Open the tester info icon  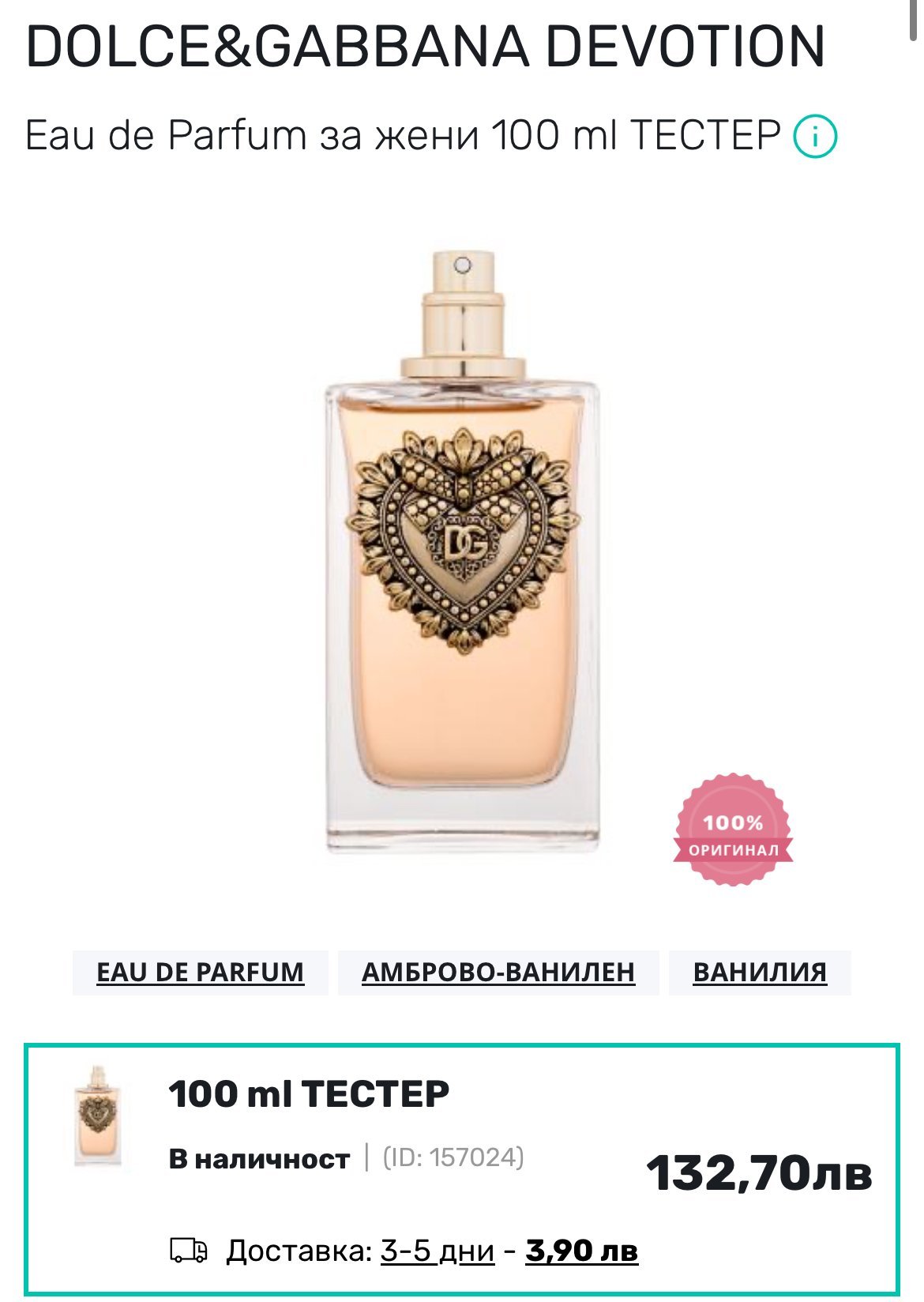tap(814, 137)
